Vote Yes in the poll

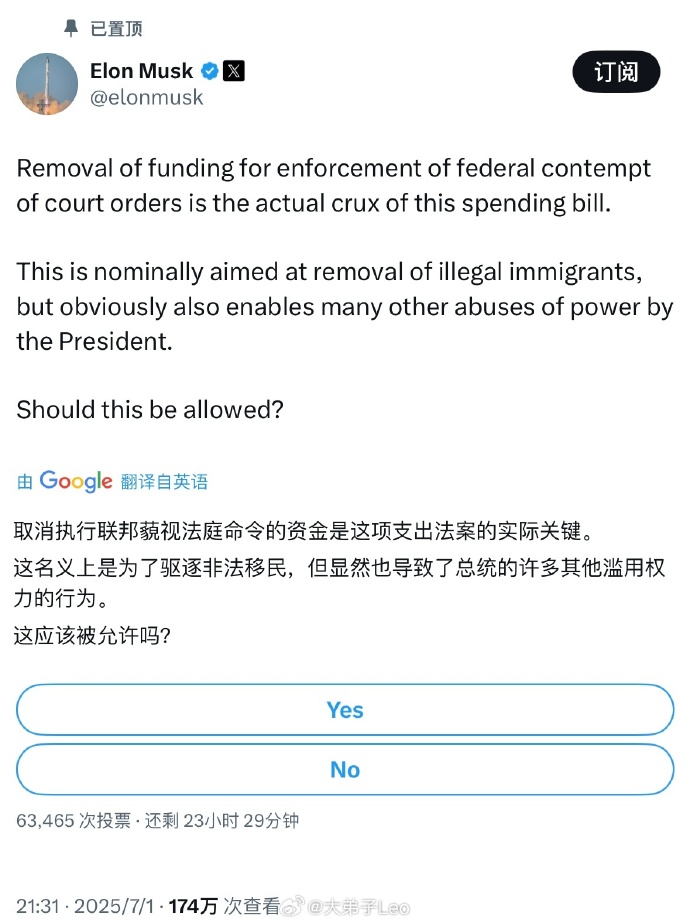tap(345, 710)
